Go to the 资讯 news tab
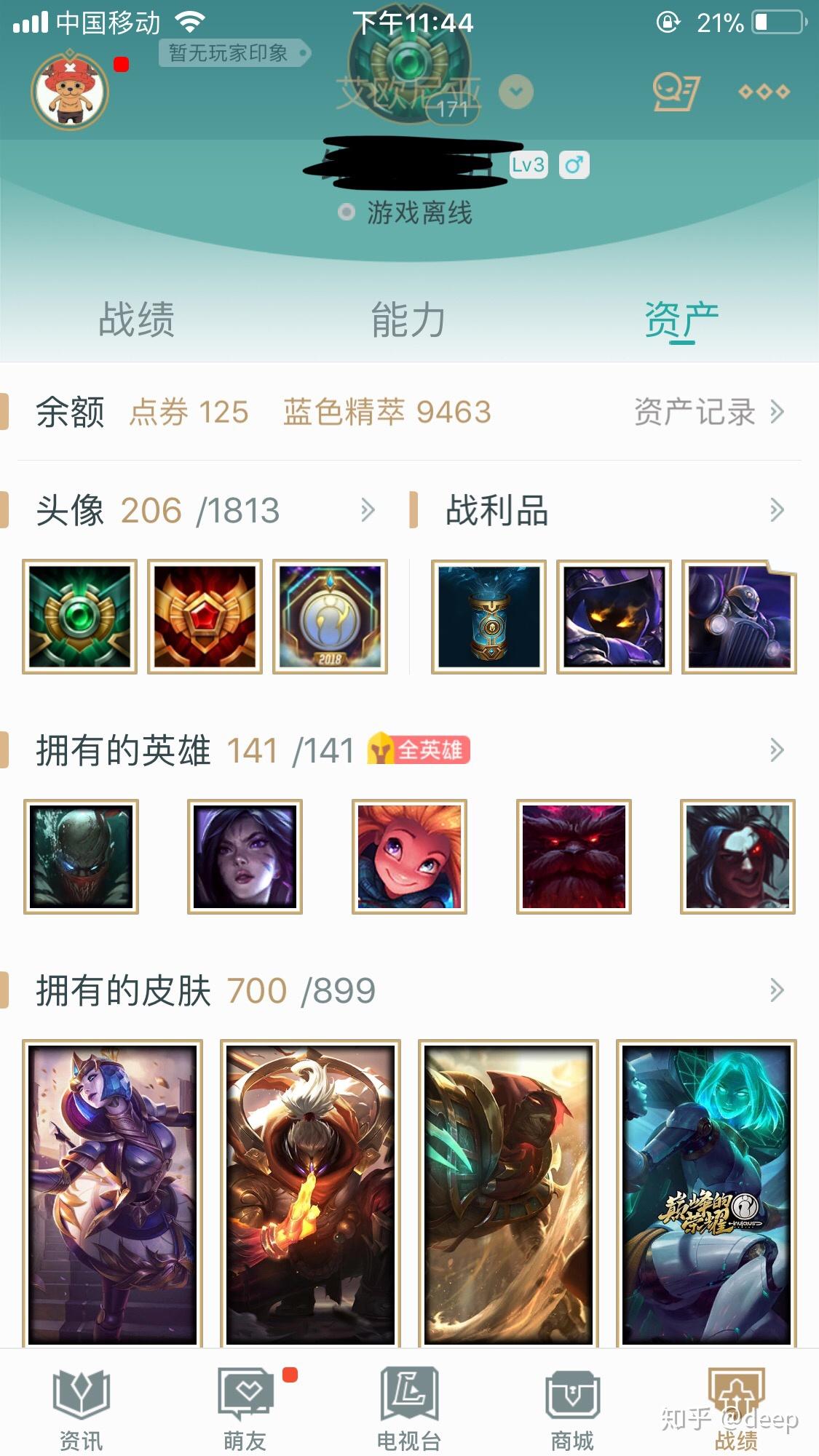 click(x=81, y=1409)
